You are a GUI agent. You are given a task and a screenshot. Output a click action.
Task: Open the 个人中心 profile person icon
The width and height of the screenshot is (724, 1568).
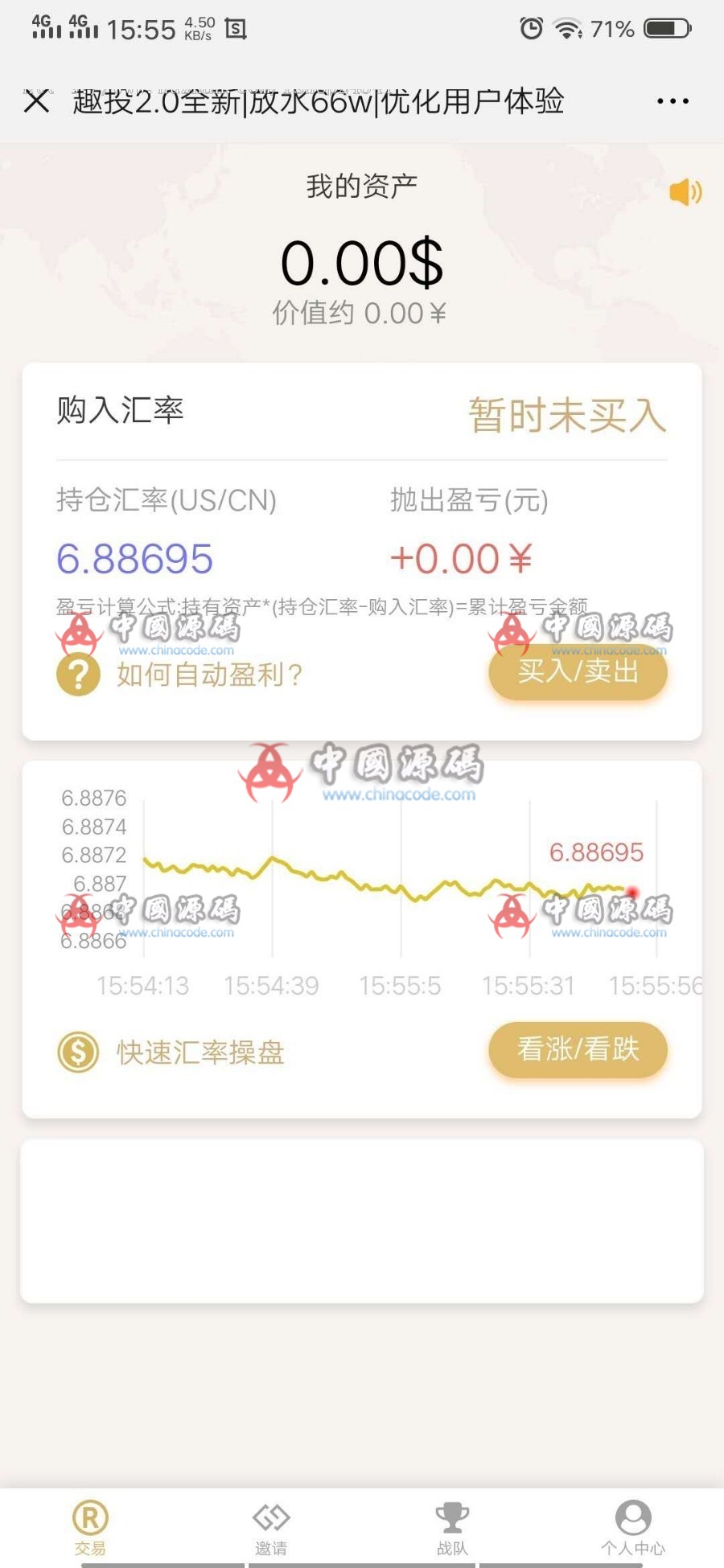point(633,1517)
